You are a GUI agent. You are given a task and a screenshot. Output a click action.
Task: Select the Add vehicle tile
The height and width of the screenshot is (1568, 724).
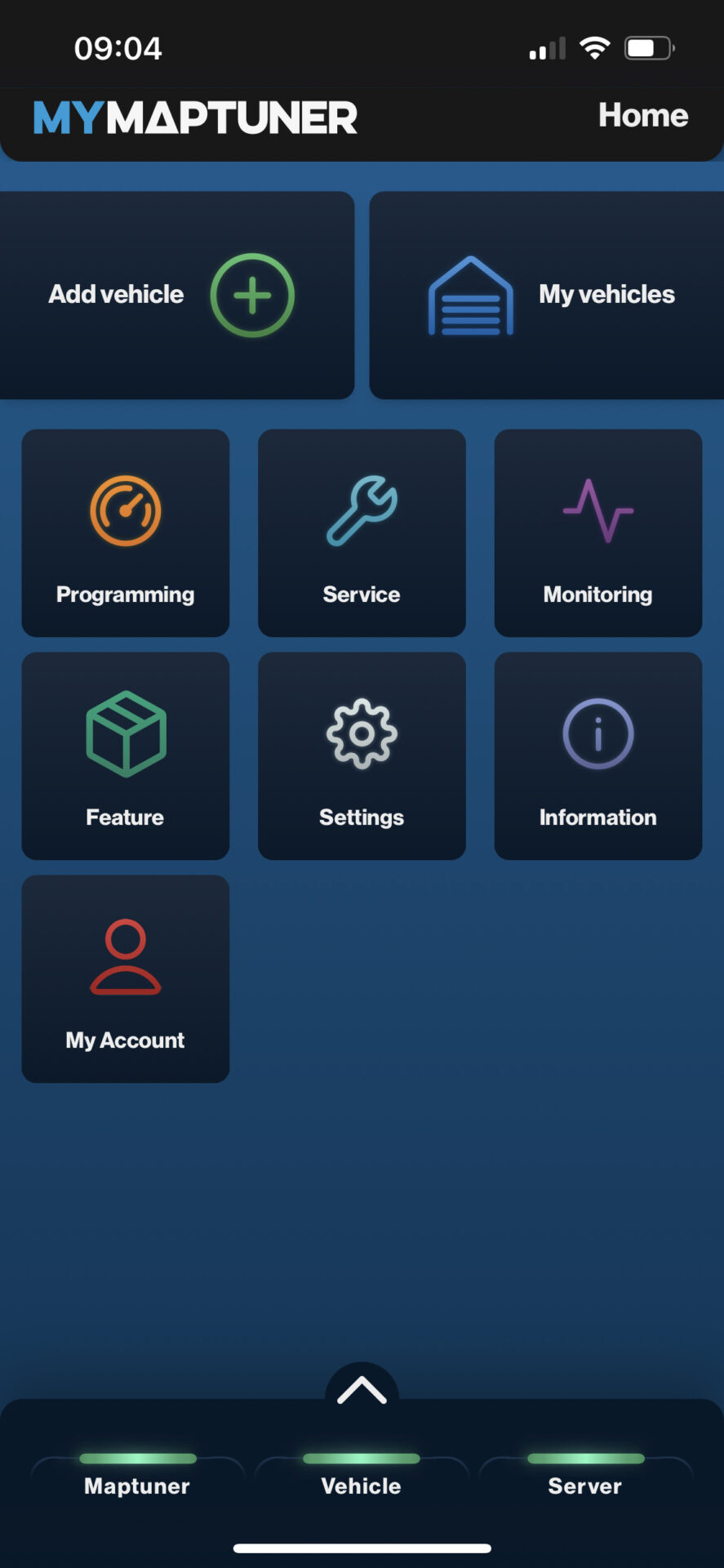pos(176,296)
